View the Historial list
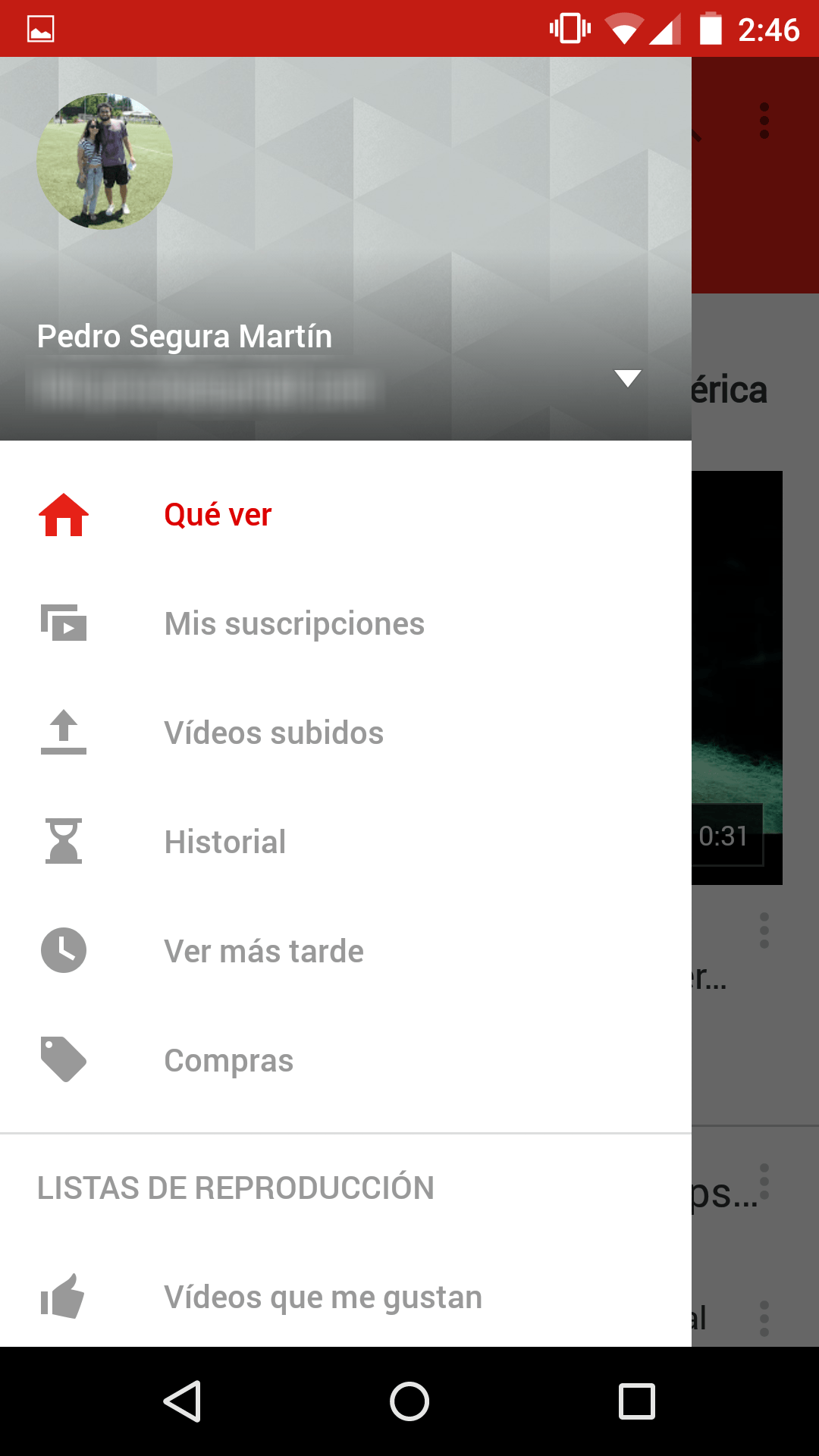 pyautogui.click(x=225, y=843)
